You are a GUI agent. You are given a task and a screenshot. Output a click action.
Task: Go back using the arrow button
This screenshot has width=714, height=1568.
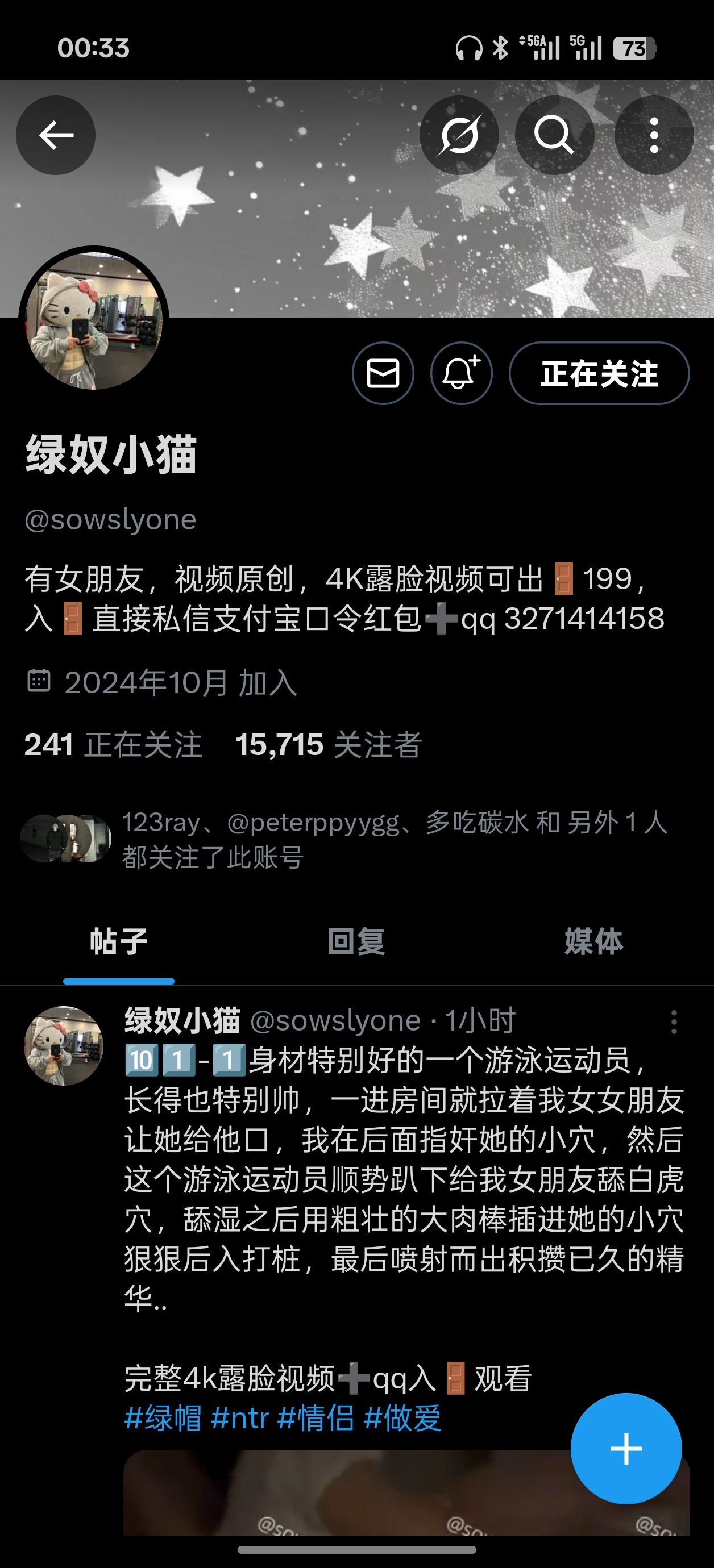pos(56,135)
